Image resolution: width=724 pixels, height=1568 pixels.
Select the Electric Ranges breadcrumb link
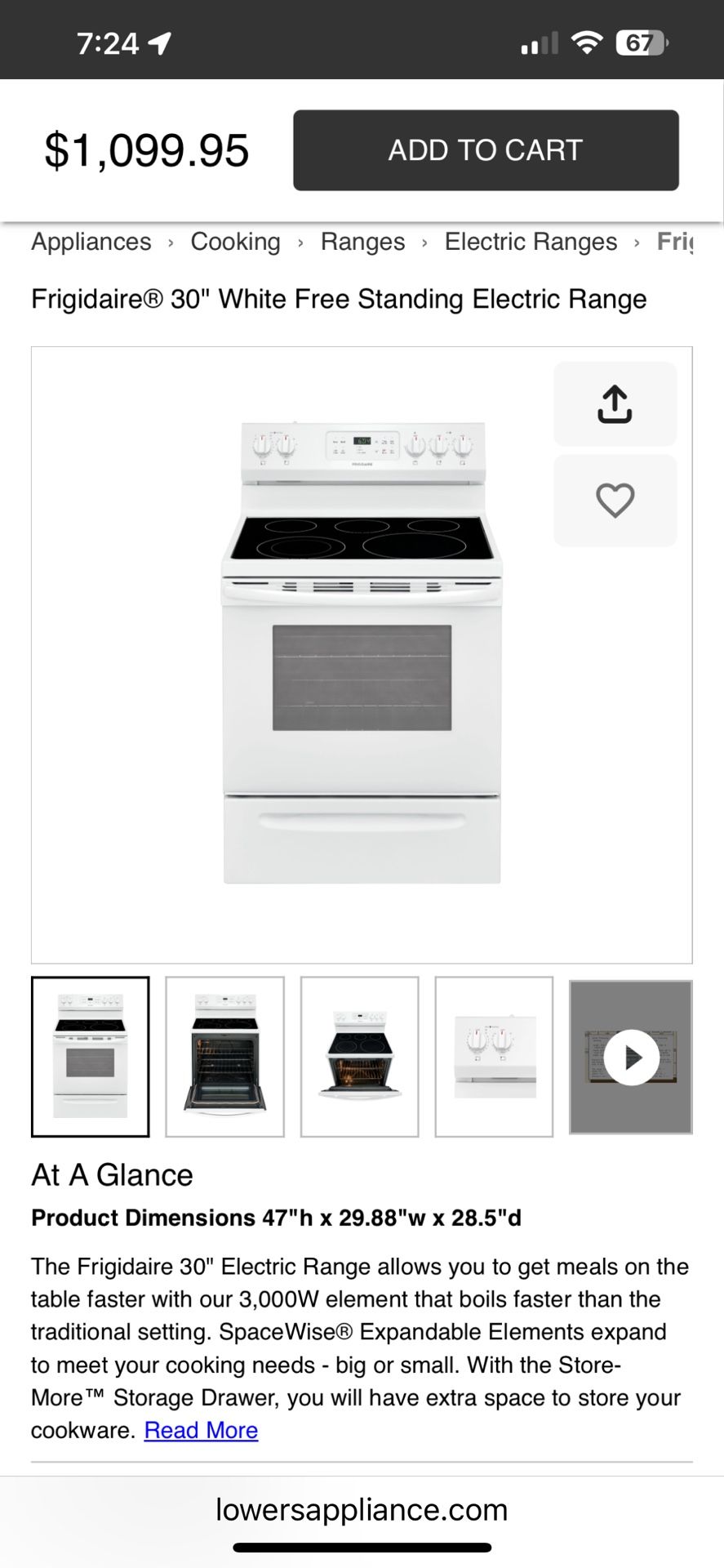tap(531, 242)
